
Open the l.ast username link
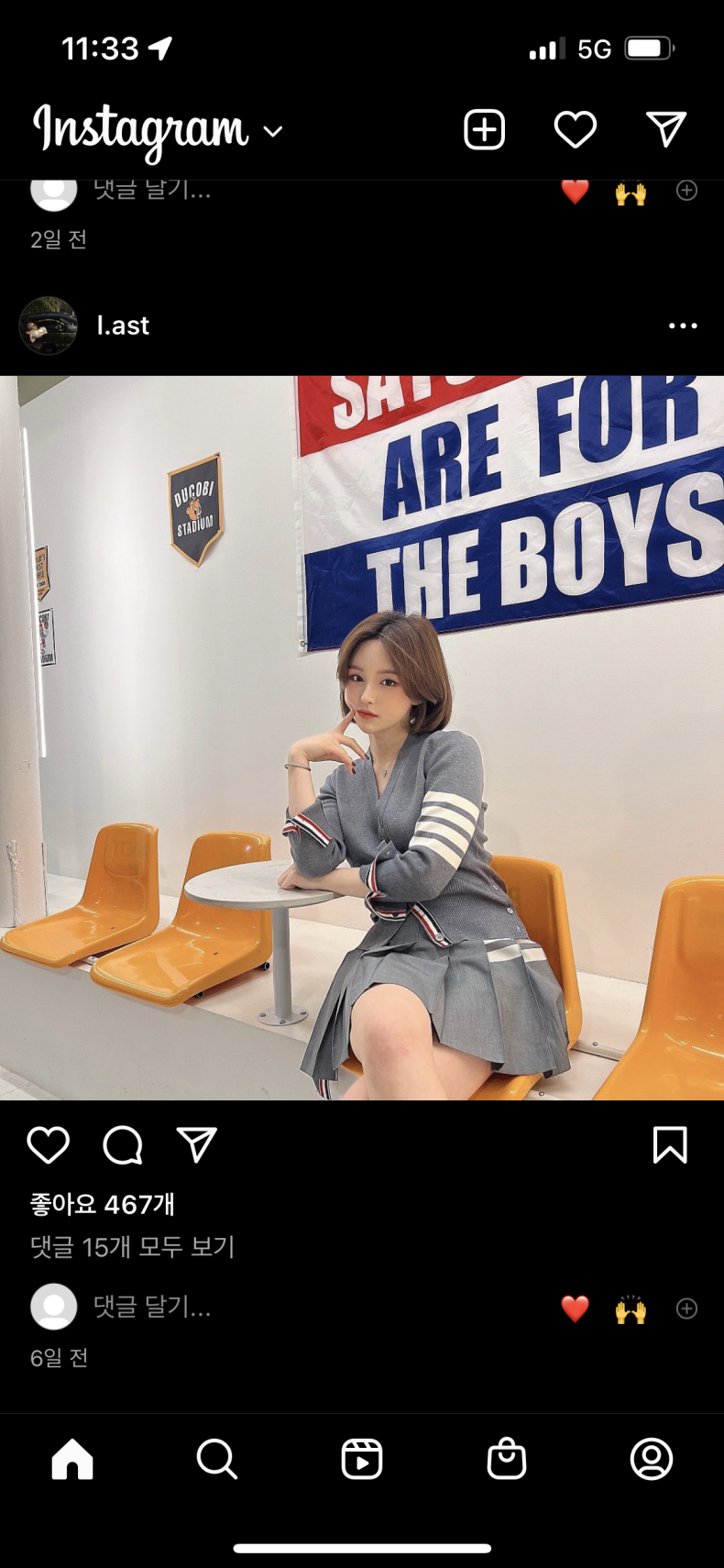tap(123, 326)
